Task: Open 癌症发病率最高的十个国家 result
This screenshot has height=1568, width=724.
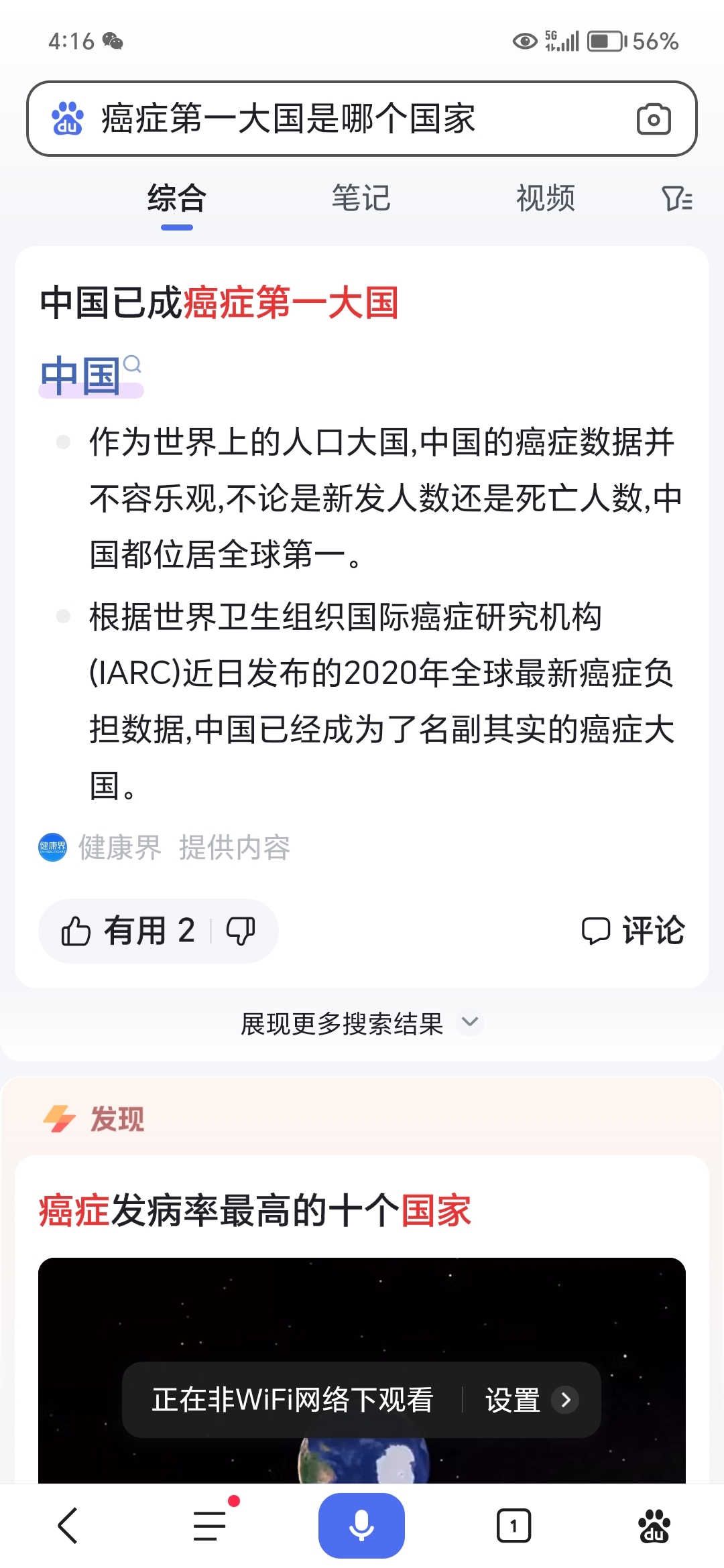Action: pos(255,1210)
